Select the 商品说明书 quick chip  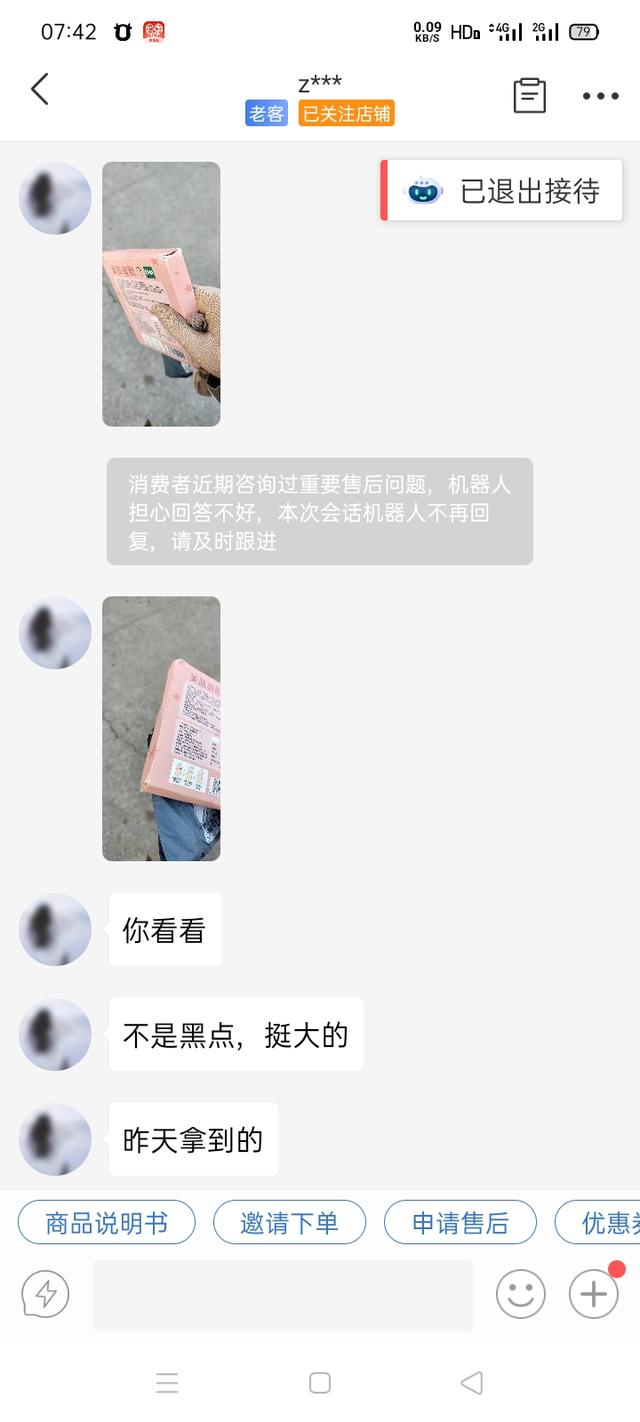[106, 1222]
